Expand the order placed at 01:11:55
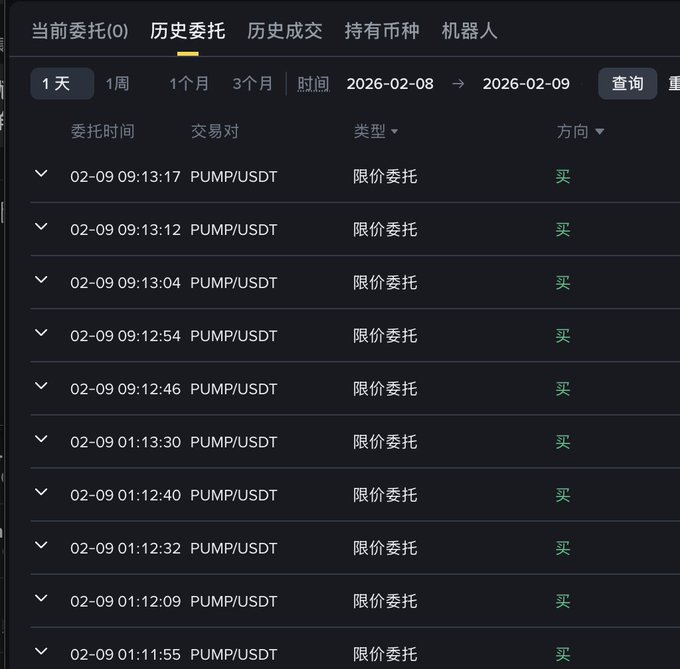680x669 pixels. click(41, 651)
